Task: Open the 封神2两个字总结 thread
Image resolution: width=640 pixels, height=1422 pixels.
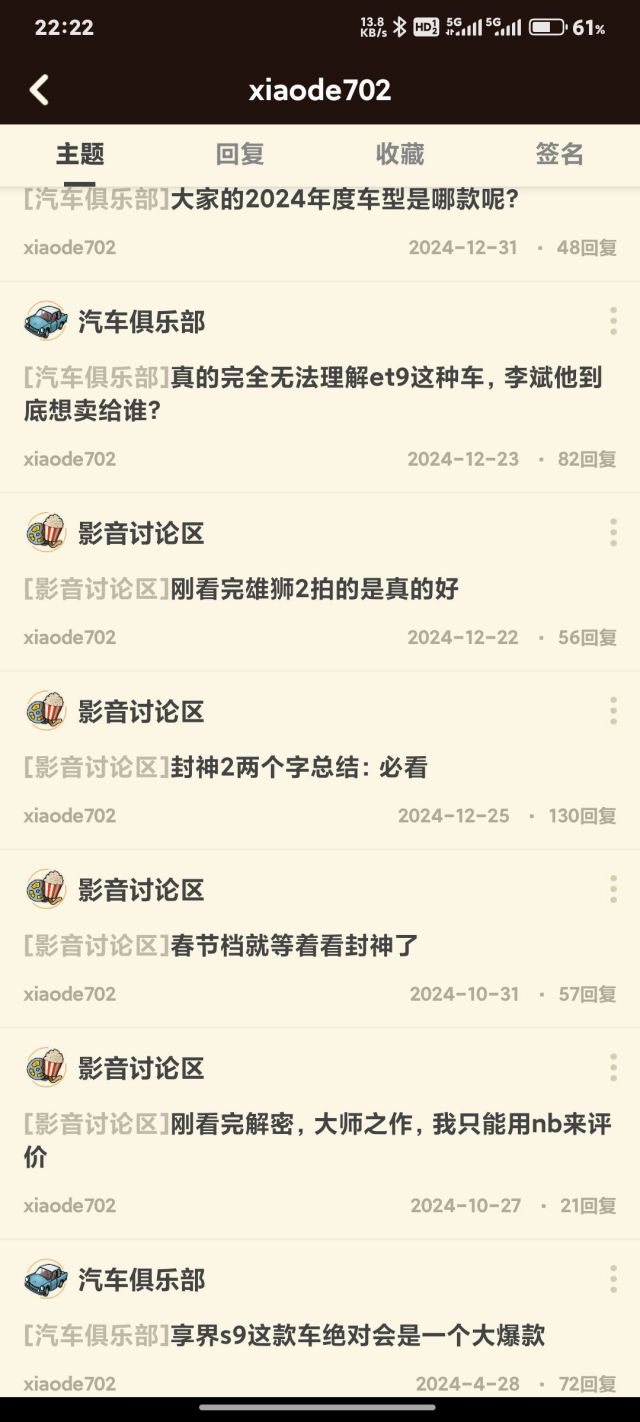Action: click(x=299, y=767)
